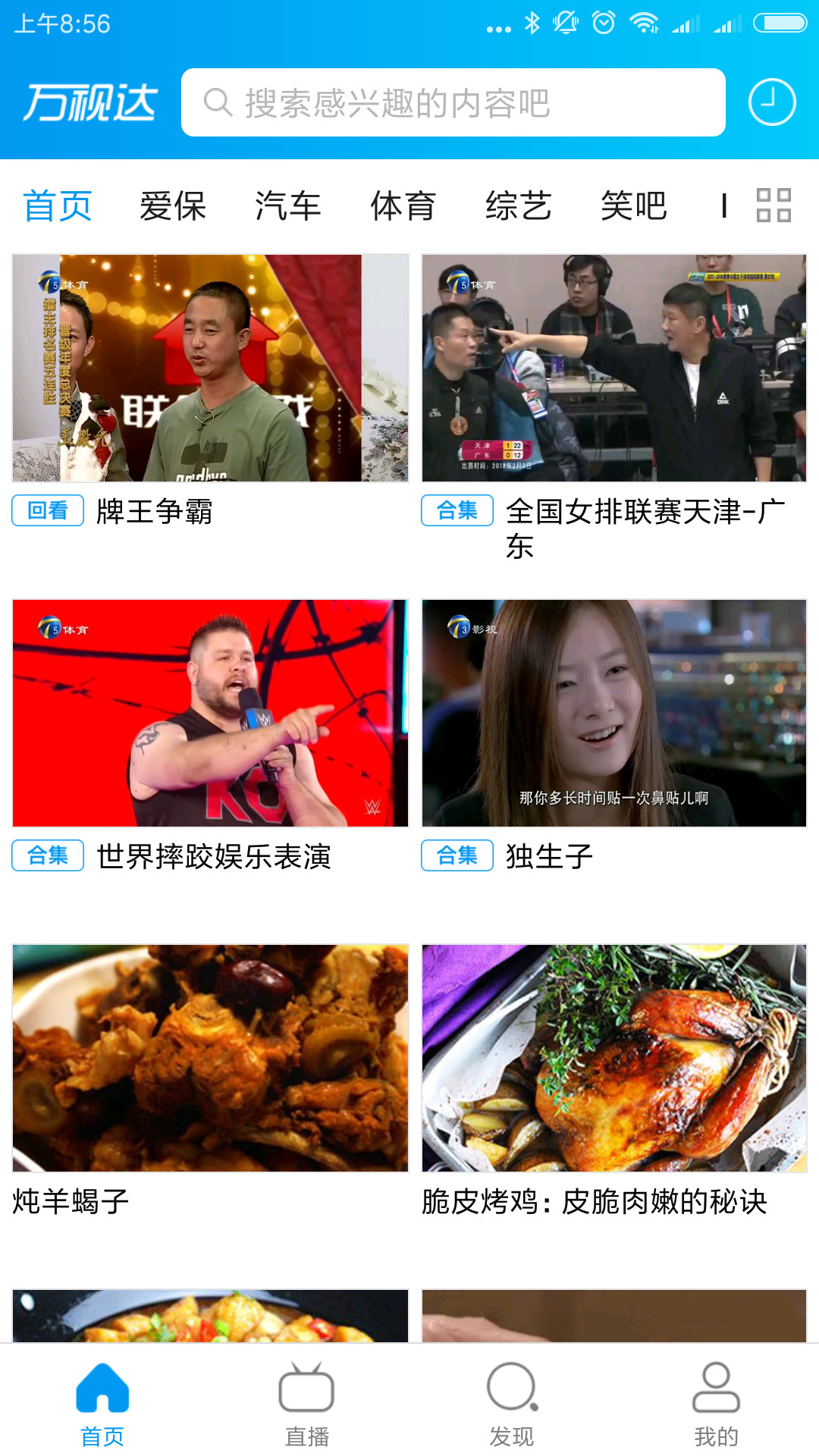Switch to the 爱保 category tab

click(x=173, y=206)
